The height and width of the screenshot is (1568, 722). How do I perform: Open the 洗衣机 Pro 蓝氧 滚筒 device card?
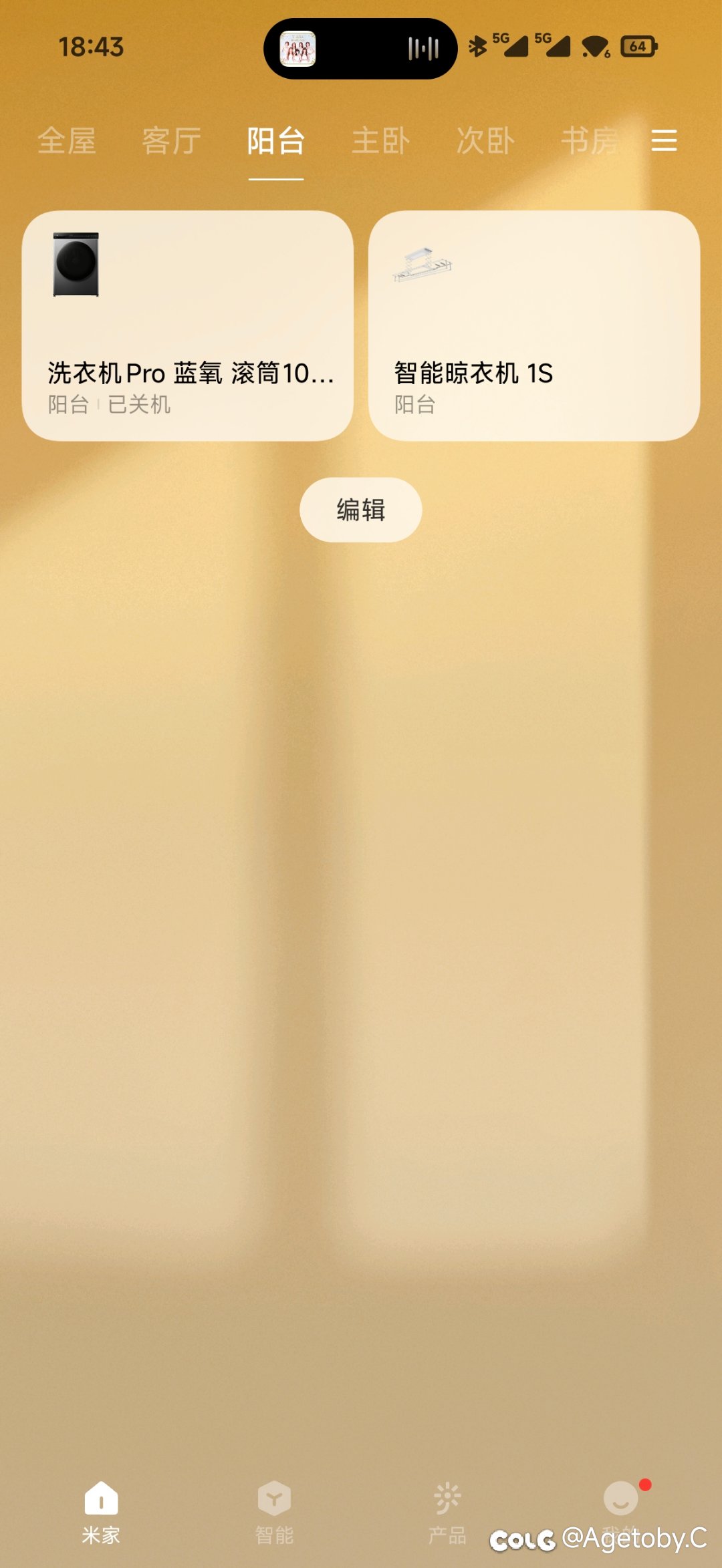click(187, 325)
